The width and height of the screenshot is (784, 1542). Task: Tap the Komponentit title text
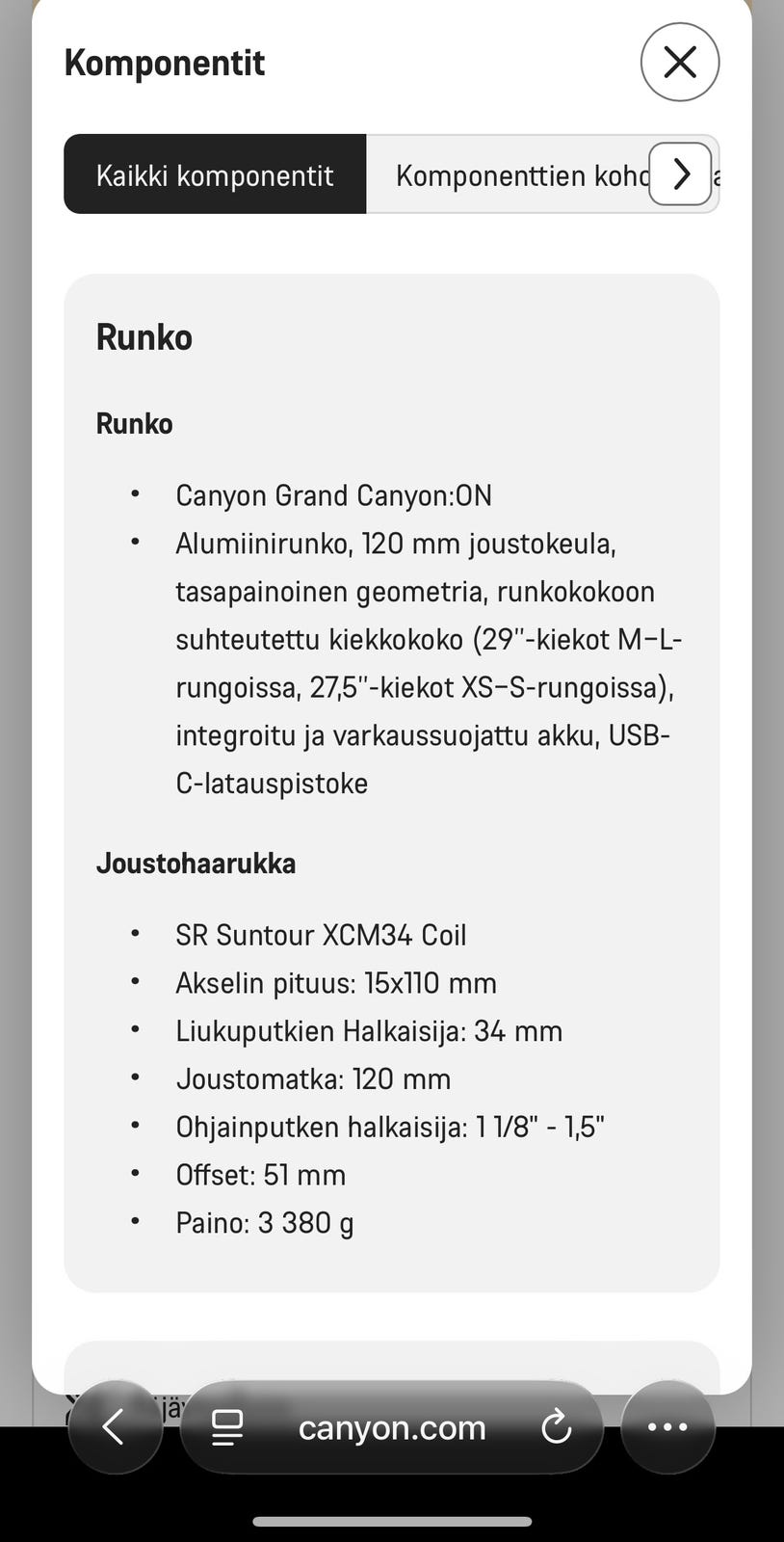(164, 62)
